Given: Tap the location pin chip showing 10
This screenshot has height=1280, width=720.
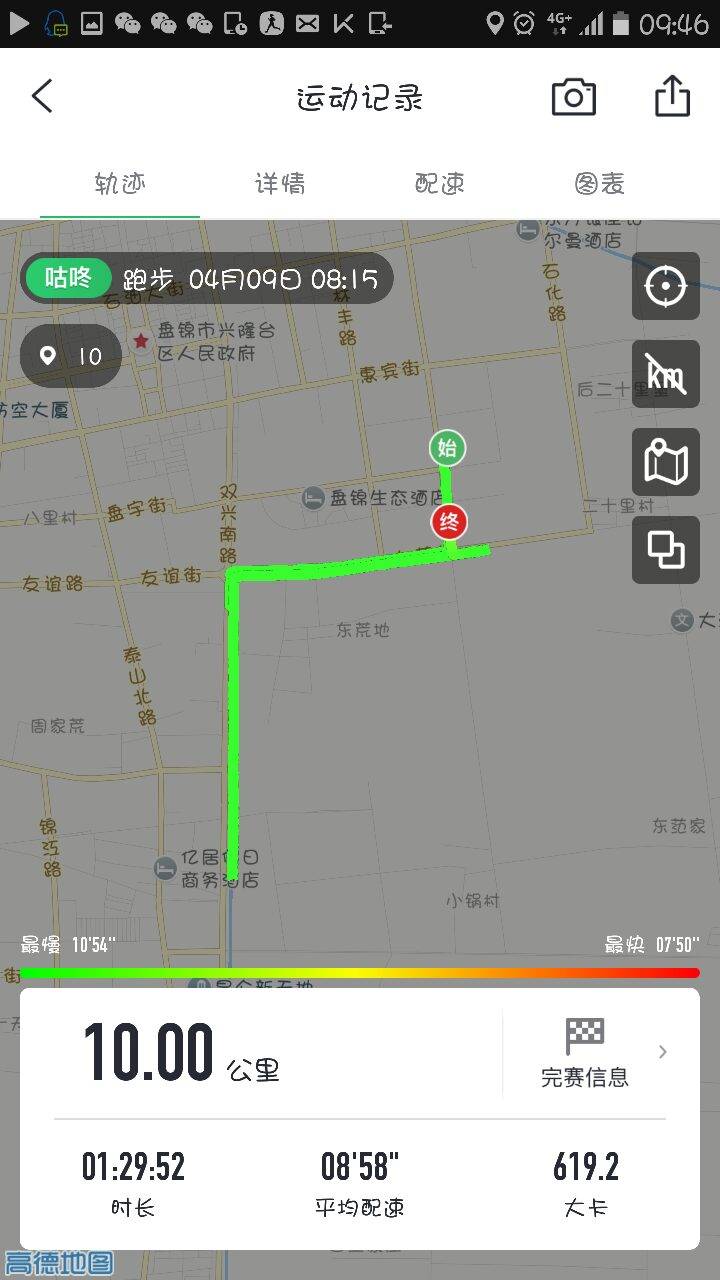Looking at the screenshot, I should (x=71, y=355).
